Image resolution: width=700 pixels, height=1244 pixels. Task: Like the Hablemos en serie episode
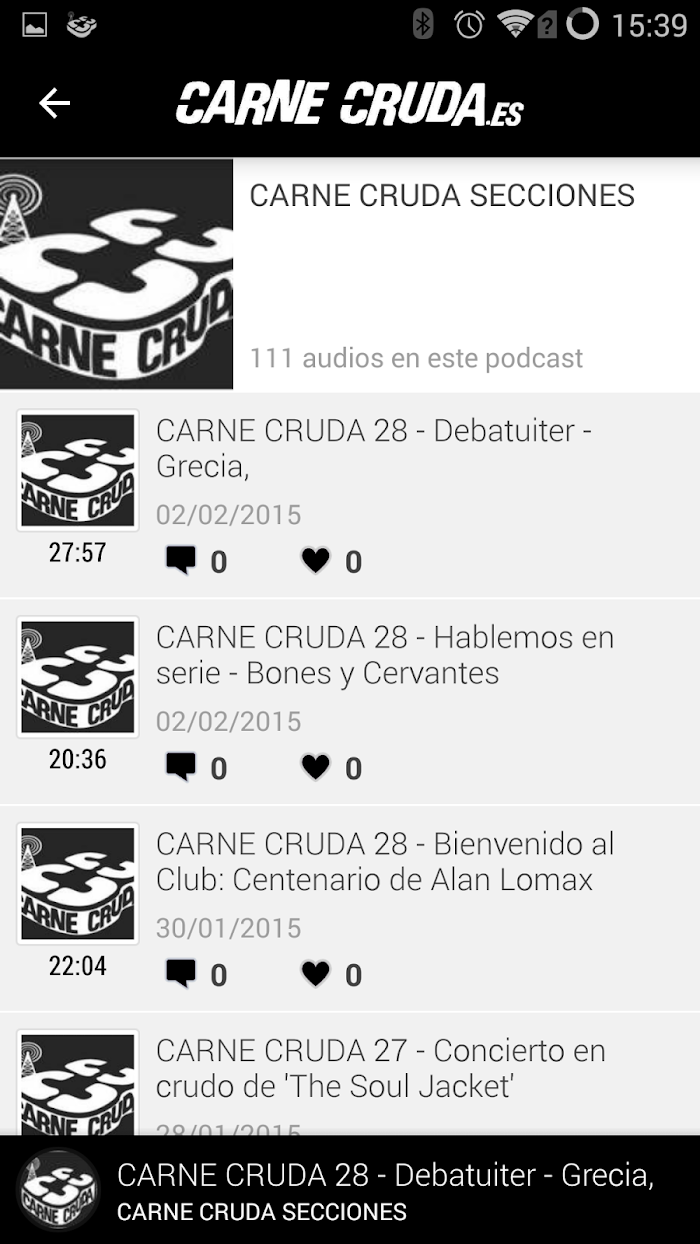[316, 768]
